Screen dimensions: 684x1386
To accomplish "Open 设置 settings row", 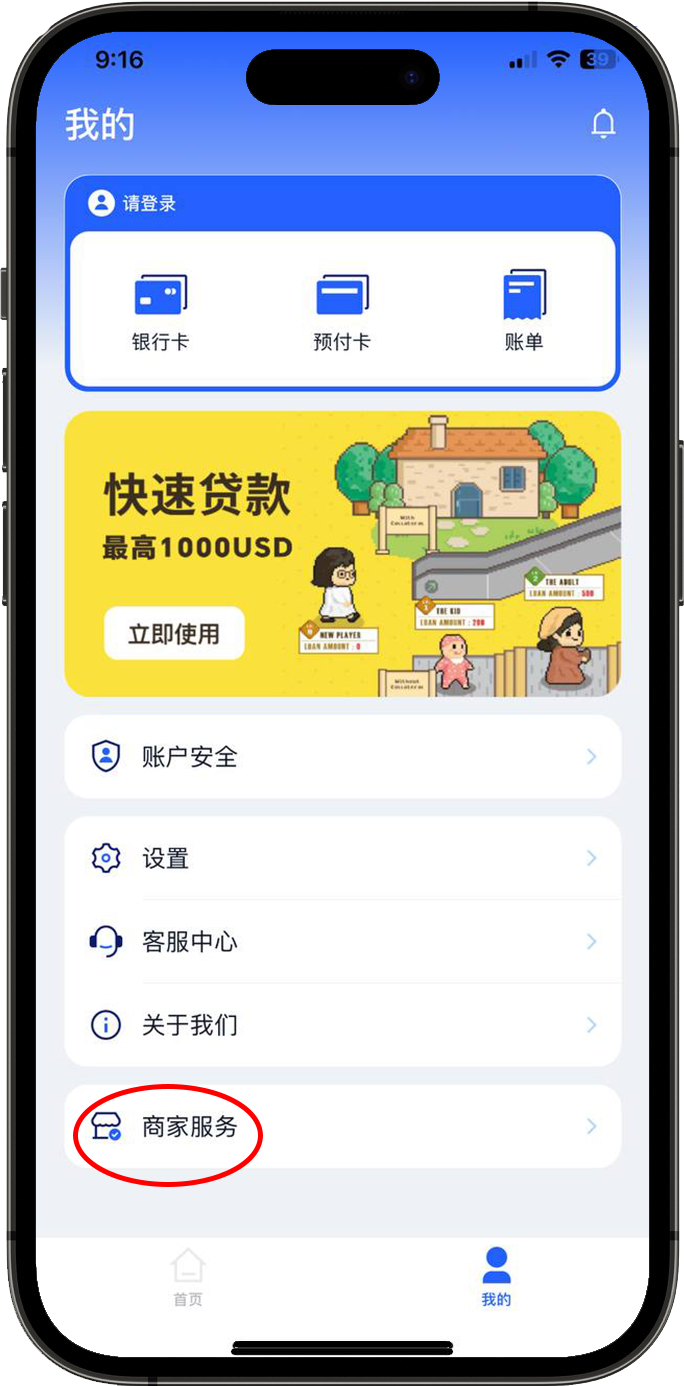I will [x=342, y=858].
